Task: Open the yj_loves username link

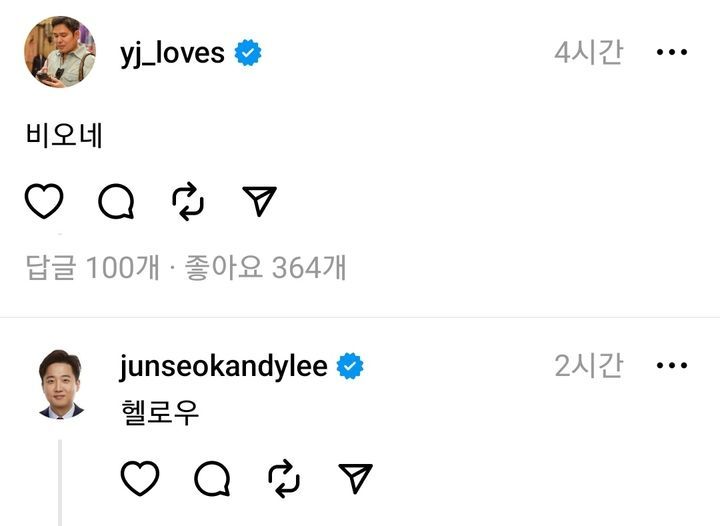Action: pyautogui.click(x=172, y=52)
